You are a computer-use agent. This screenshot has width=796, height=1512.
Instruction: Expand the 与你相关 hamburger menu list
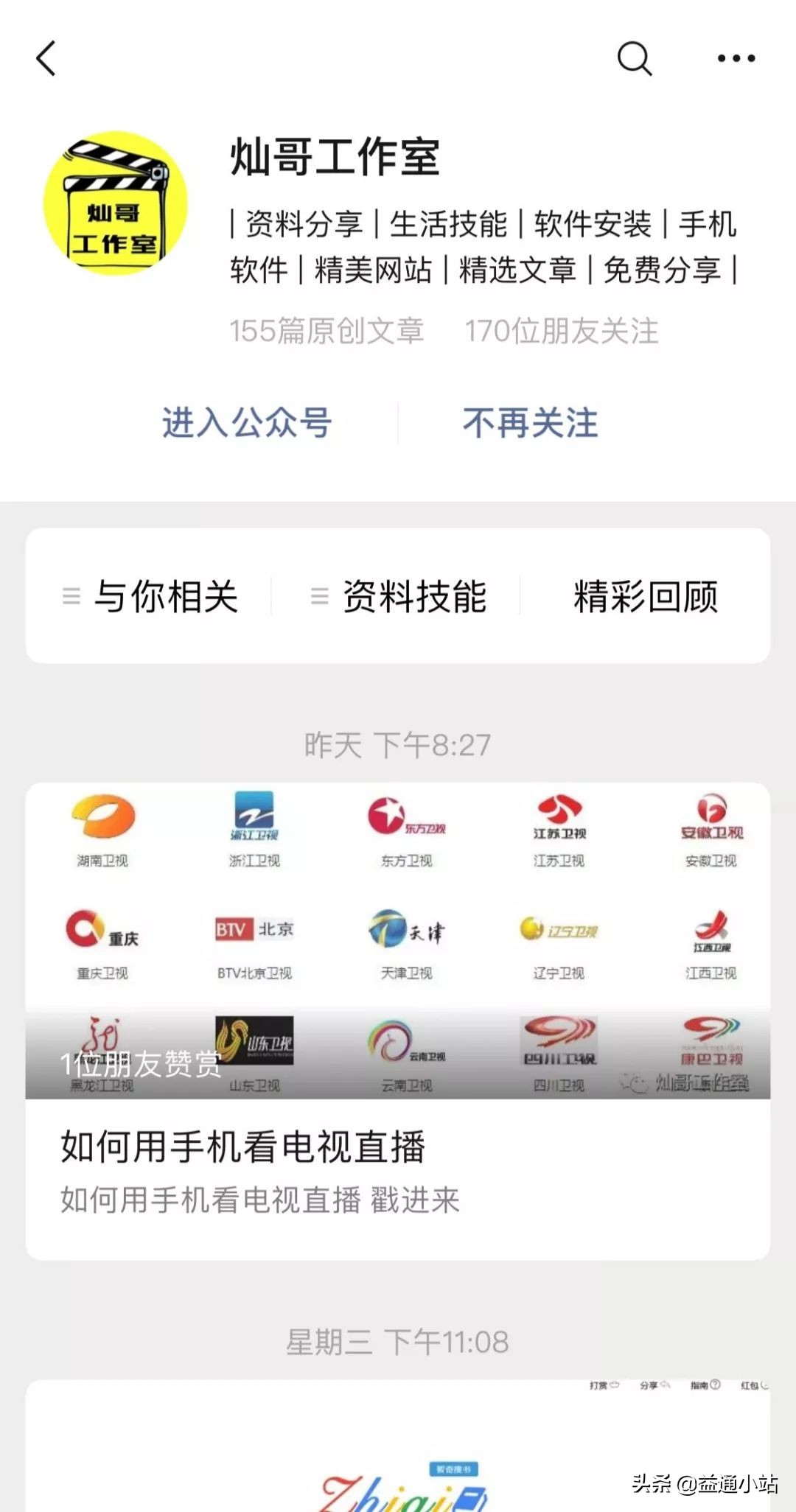[x=71, y=597]
